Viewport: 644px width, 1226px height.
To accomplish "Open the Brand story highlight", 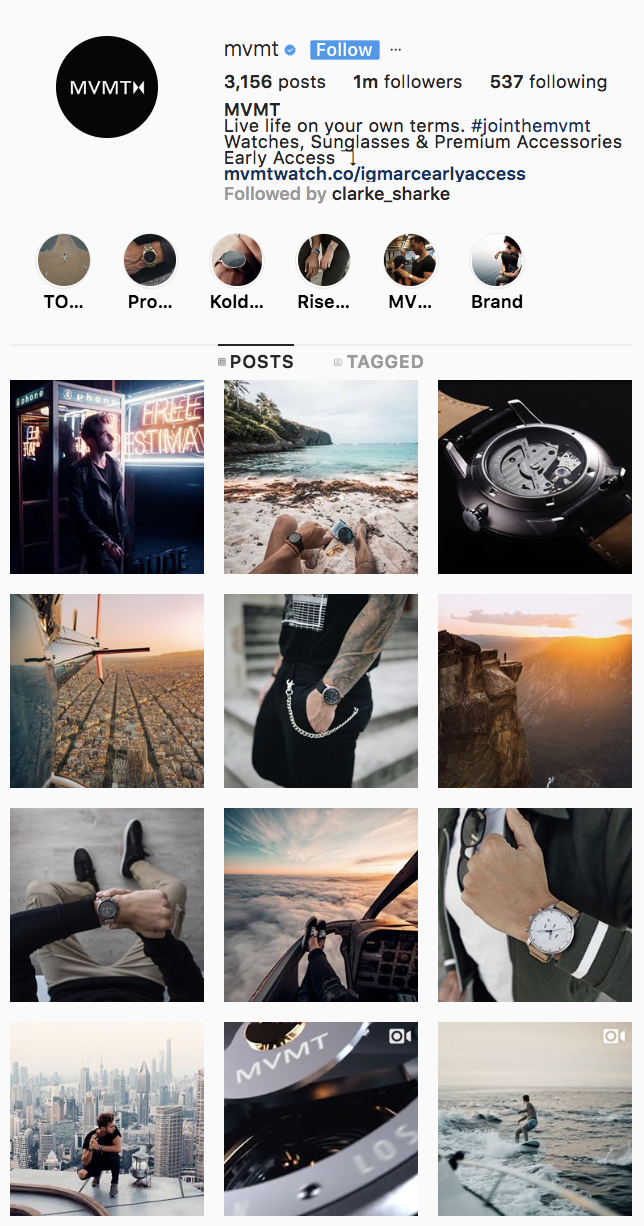I will tap(497, 261).
